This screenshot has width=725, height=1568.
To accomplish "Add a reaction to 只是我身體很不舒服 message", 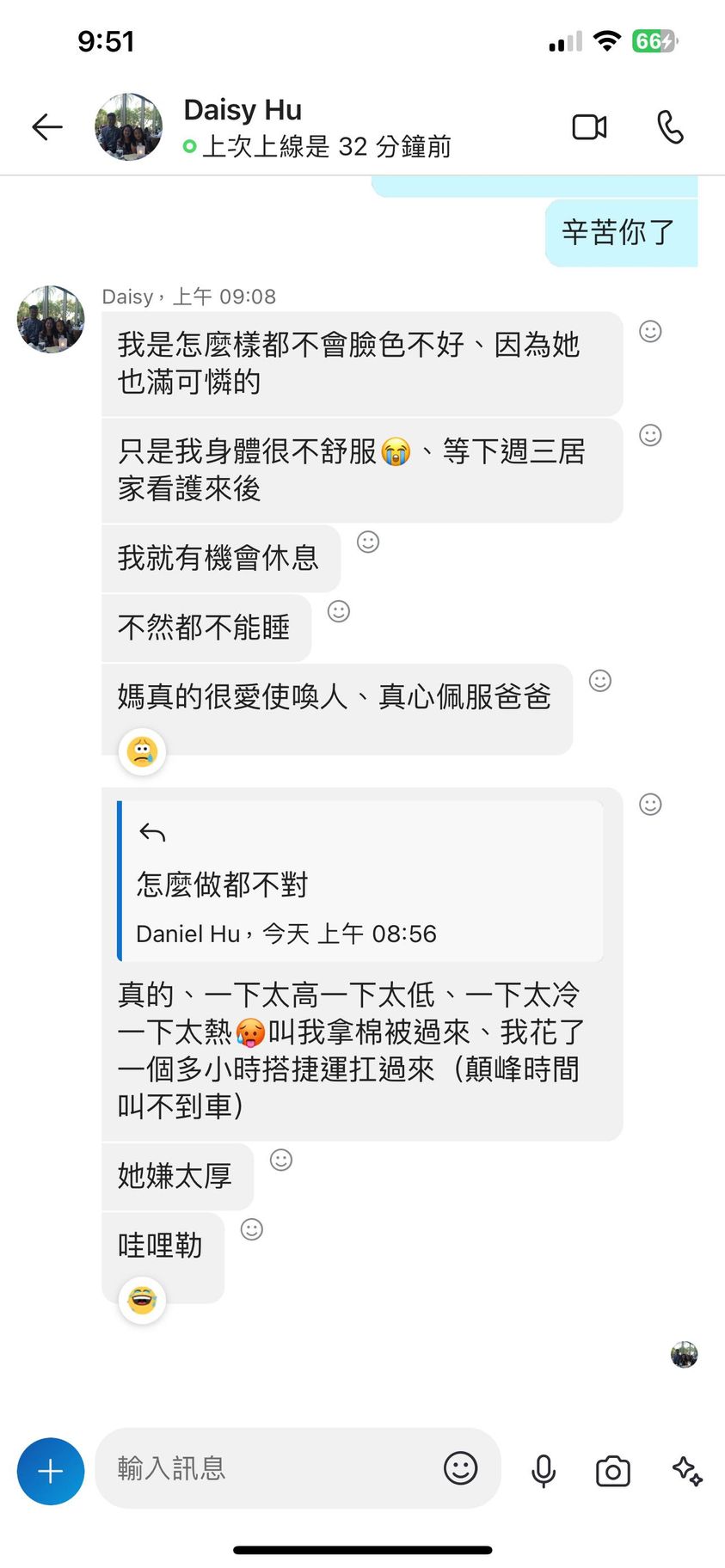I will pyautogui.click(x=650, y=435).
